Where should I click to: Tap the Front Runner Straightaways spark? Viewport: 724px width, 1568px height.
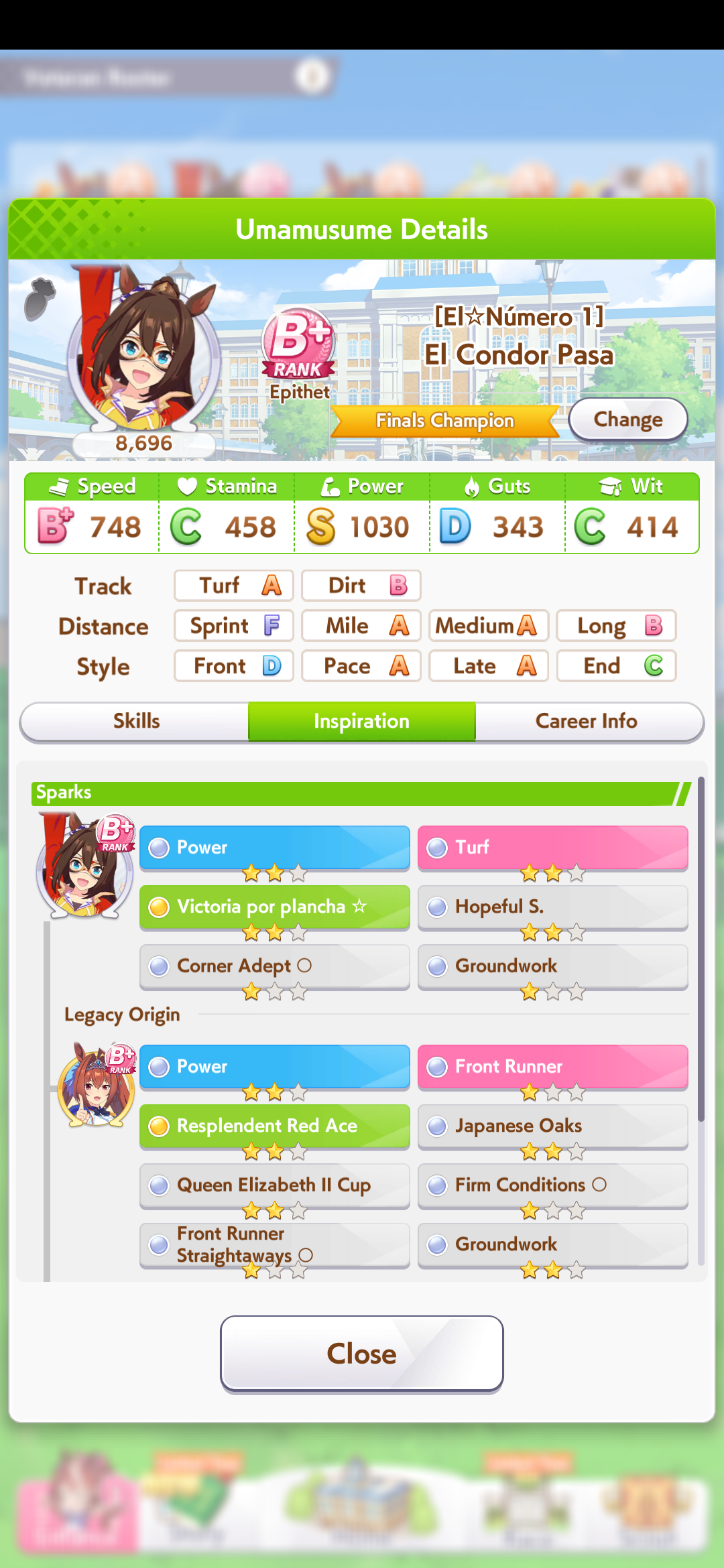[x=275, y=1244]
